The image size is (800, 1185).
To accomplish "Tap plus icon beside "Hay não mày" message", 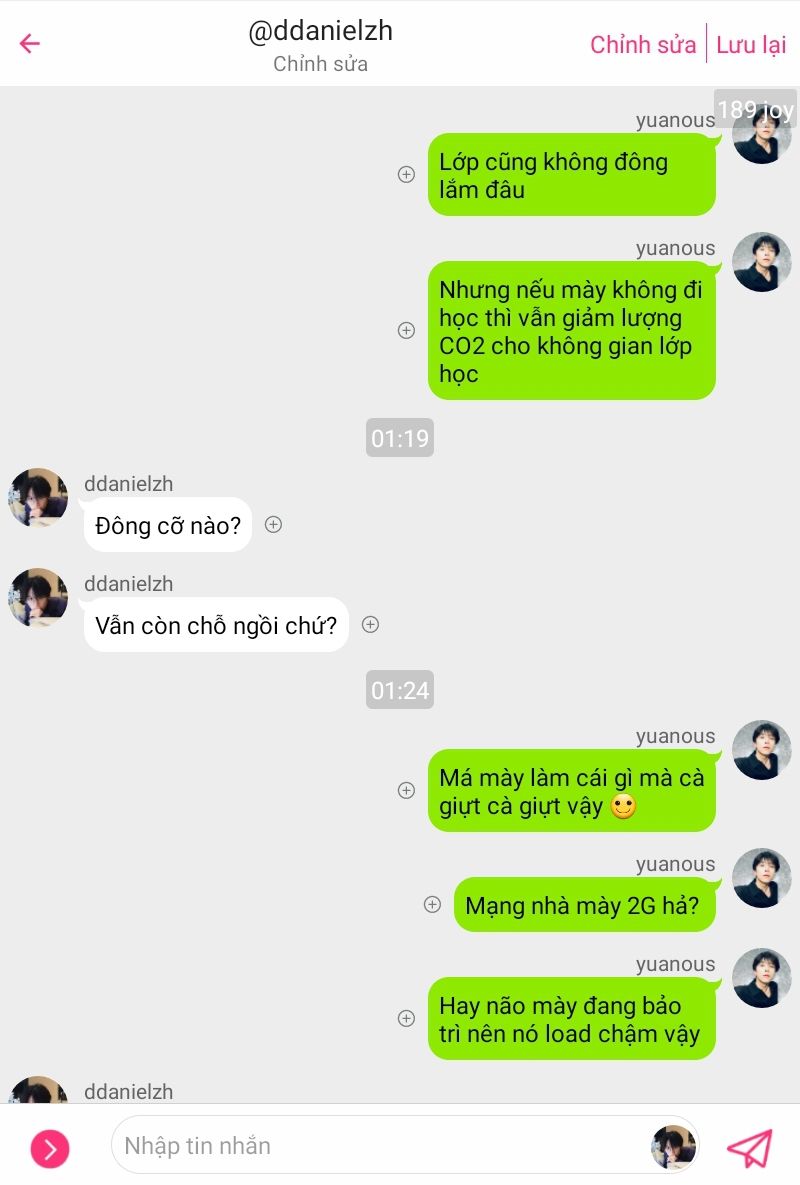I will [406, 1018].
